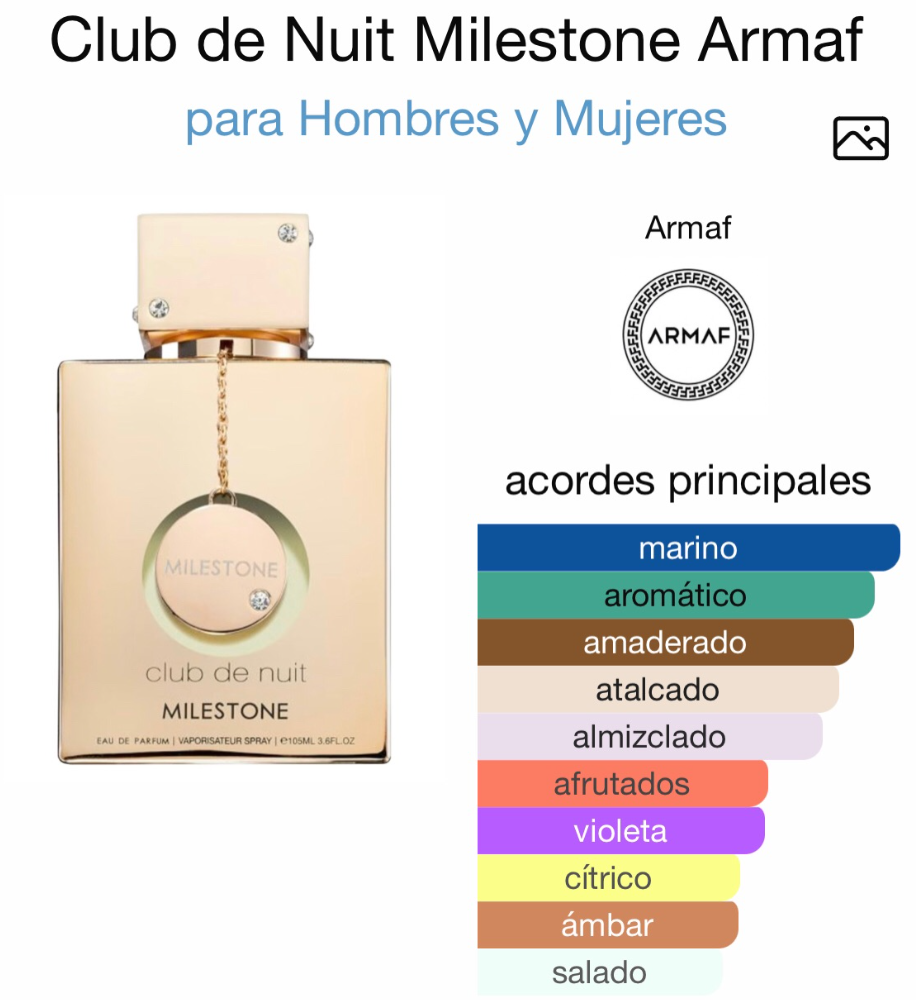The width and height of the screenshot is (916, 1000).
Task: Open the Armaf brand page
Action: pos(688,333)
